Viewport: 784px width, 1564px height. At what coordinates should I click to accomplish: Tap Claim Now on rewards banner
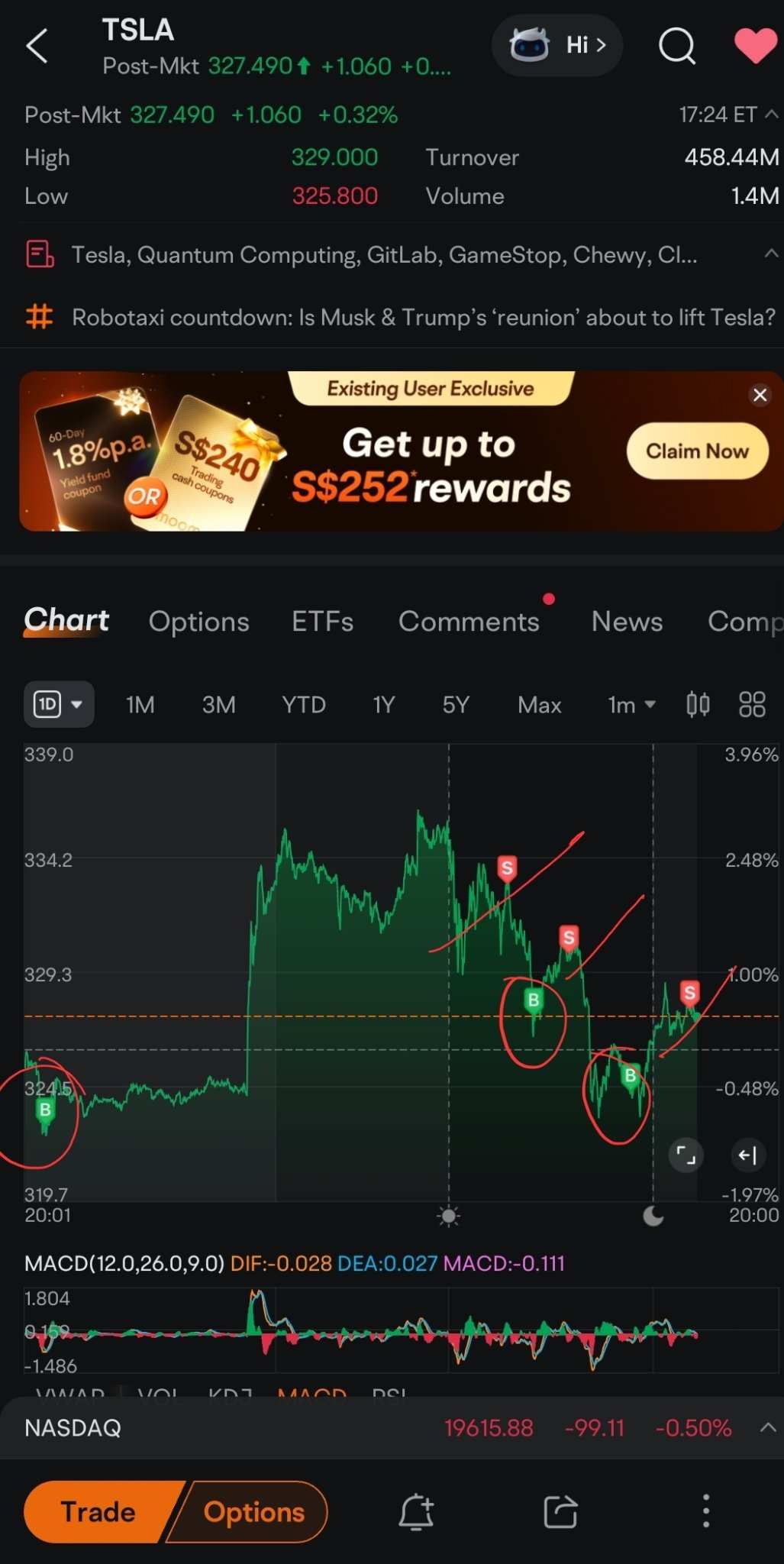point(696,451)
